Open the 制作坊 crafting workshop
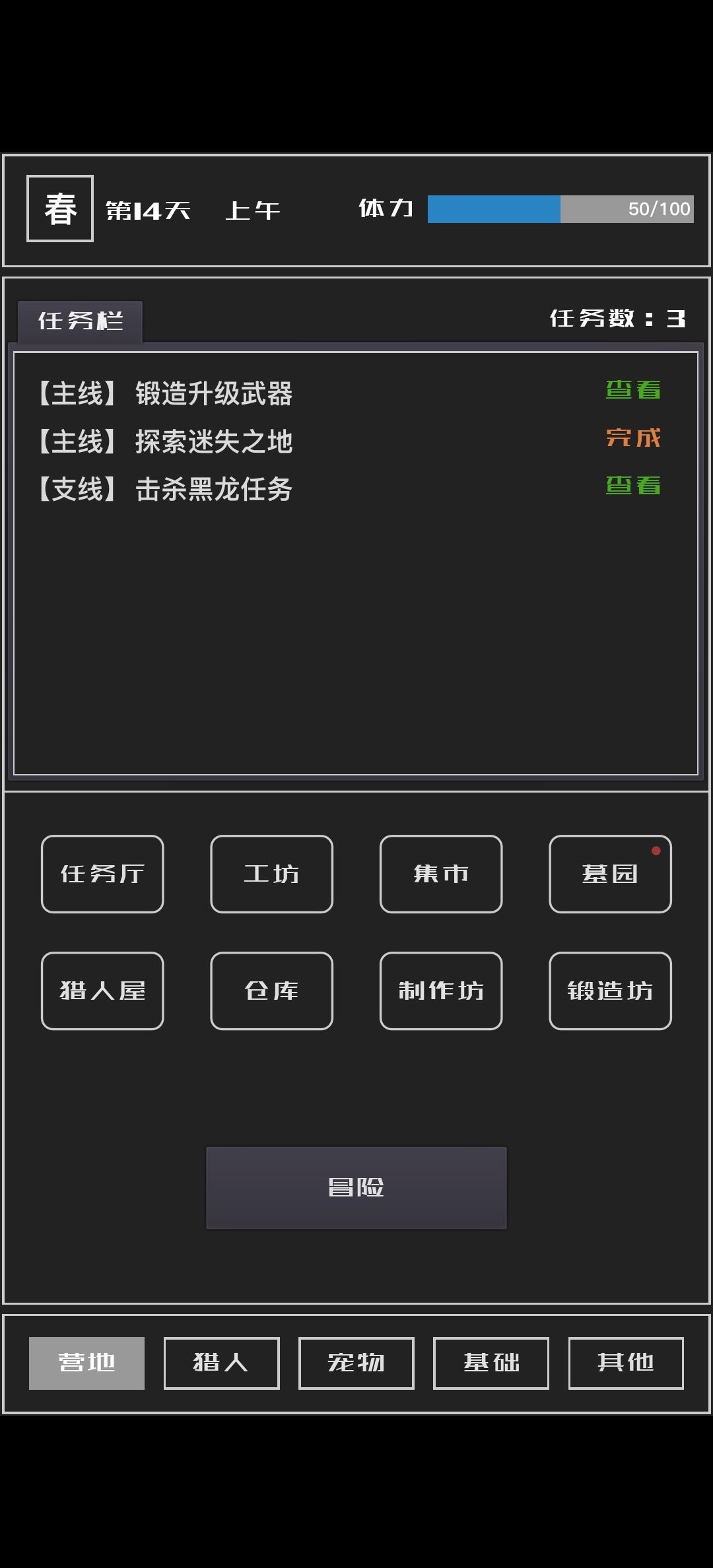This screenshot has width=713, height=1568. [440, 991]
